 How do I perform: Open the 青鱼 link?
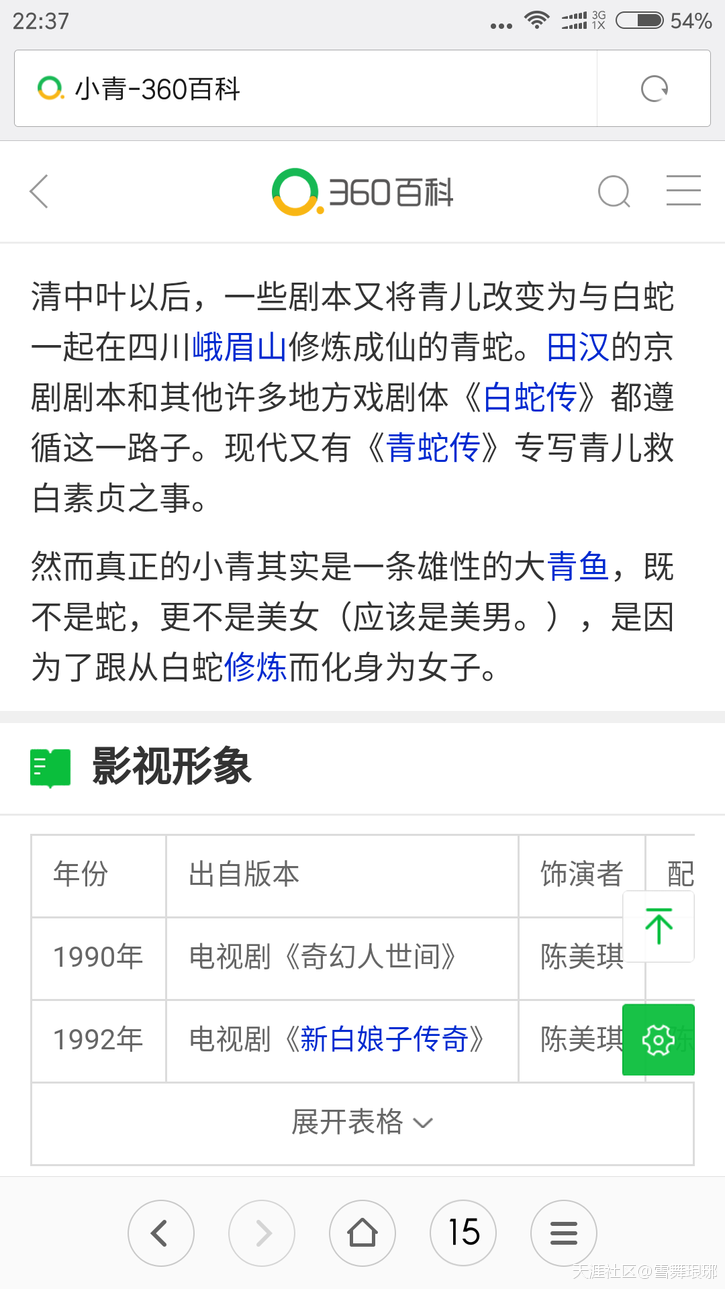coord(578,567)
